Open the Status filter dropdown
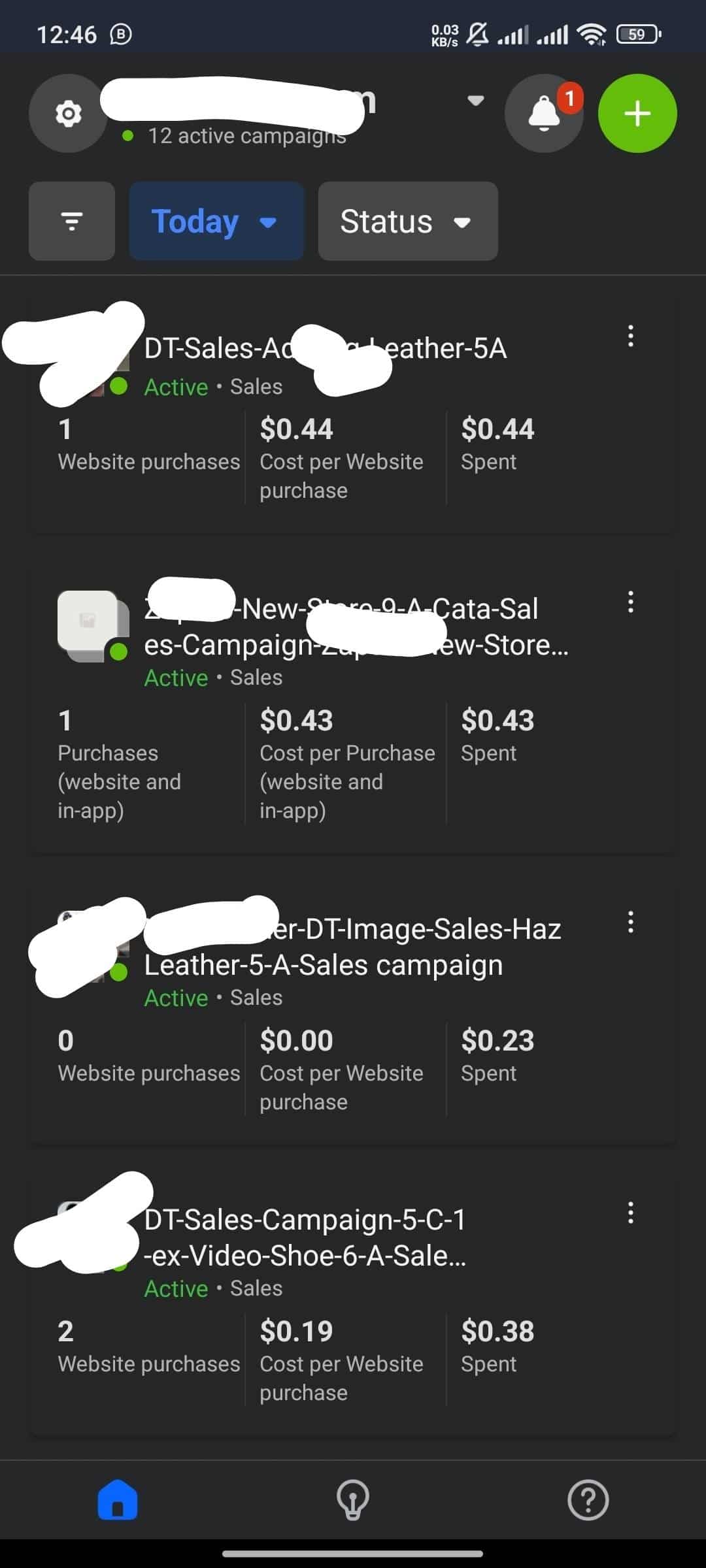Screen dimensions: 706x1568 [408, 221]
